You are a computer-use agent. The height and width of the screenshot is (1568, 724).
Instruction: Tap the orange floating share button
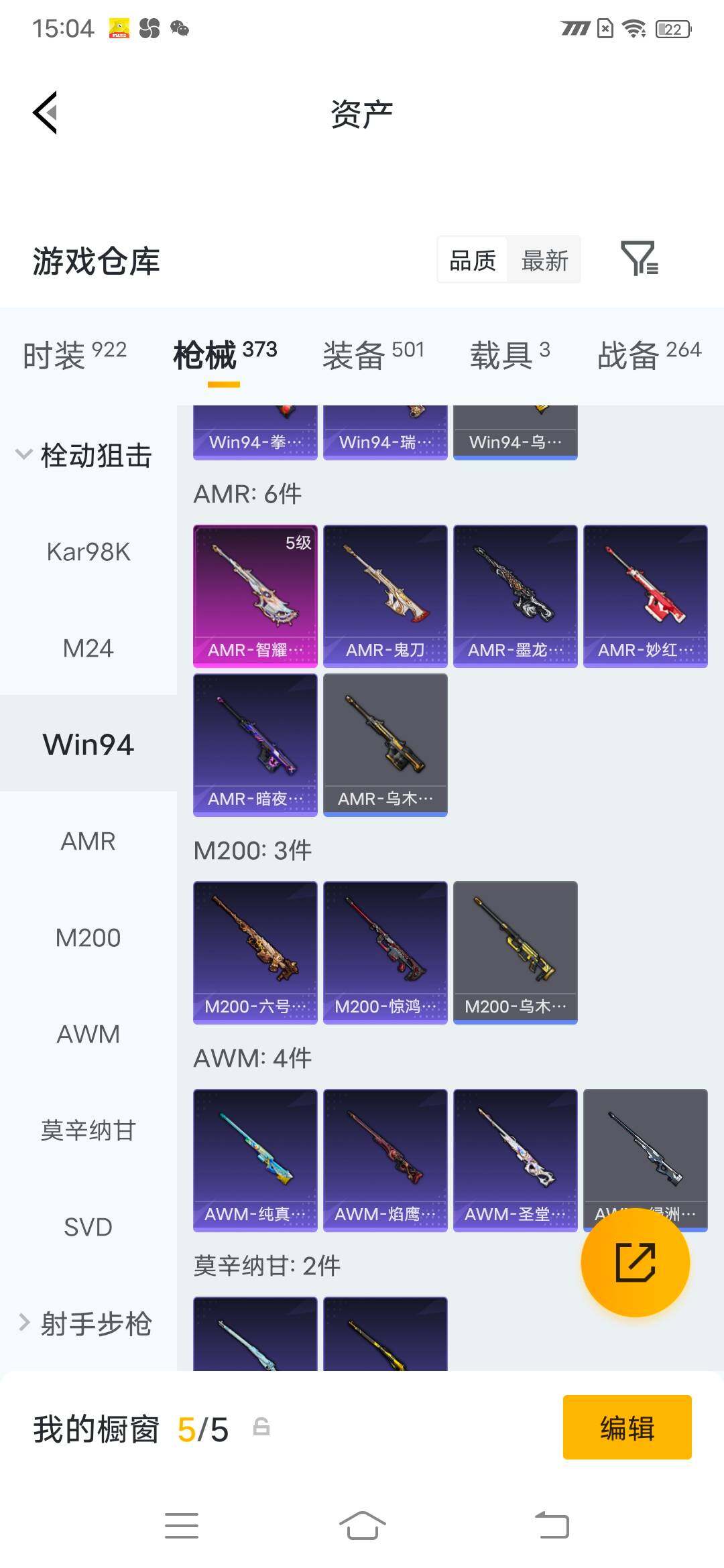pos(635,1262)
